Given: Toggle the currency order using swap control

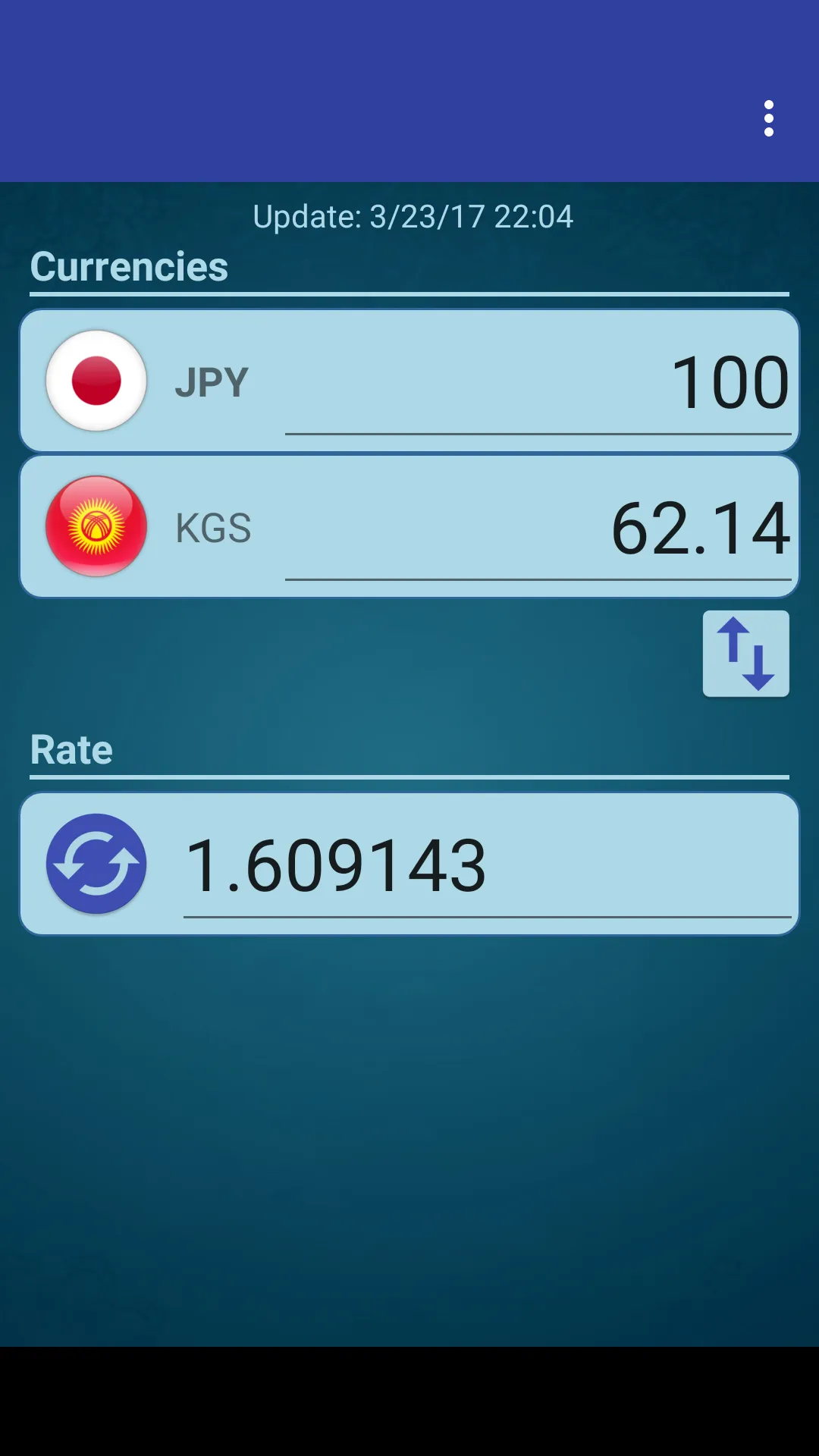Looking at the screenshot, I should (x=745, y=654).
